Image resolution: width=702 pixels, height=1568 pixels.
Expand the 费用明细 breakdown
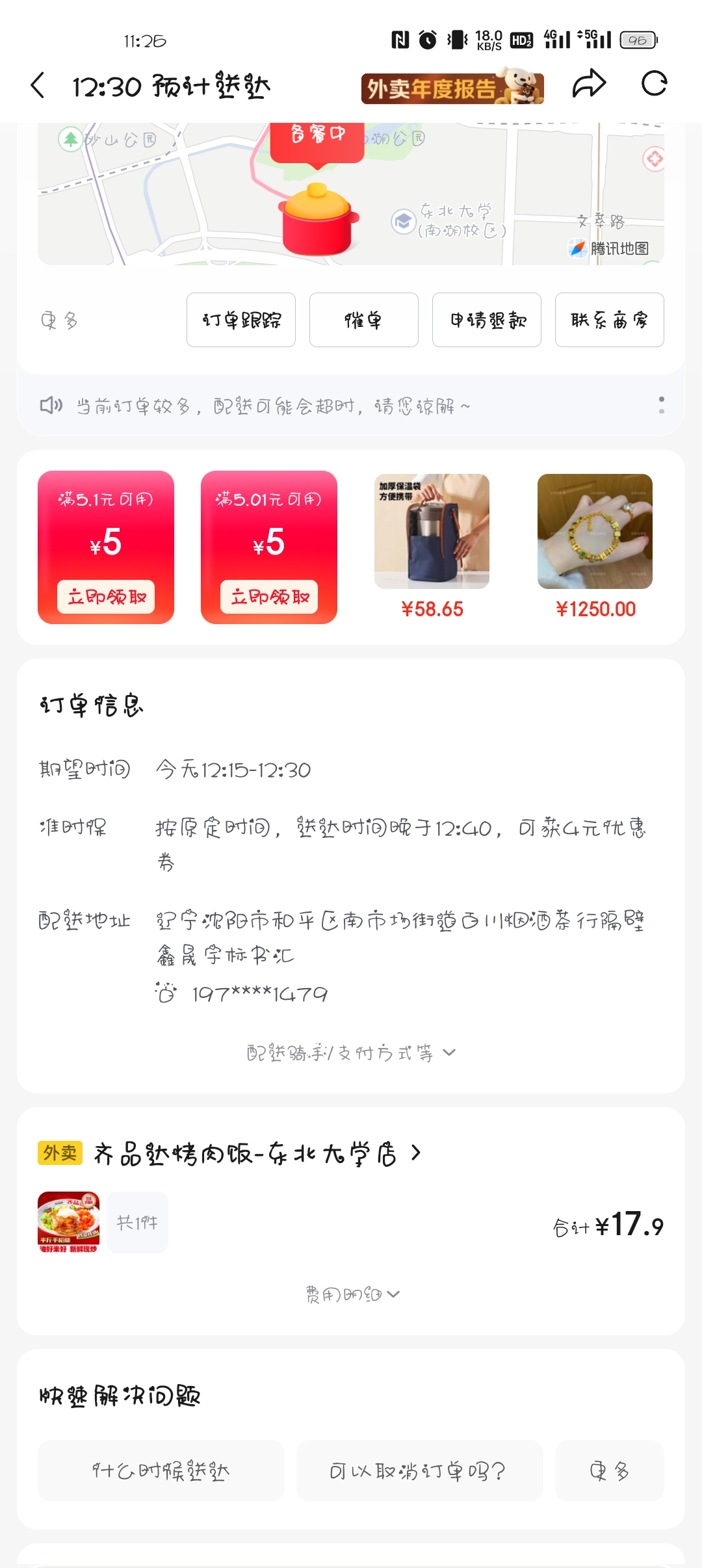[x=352, y=1294]
